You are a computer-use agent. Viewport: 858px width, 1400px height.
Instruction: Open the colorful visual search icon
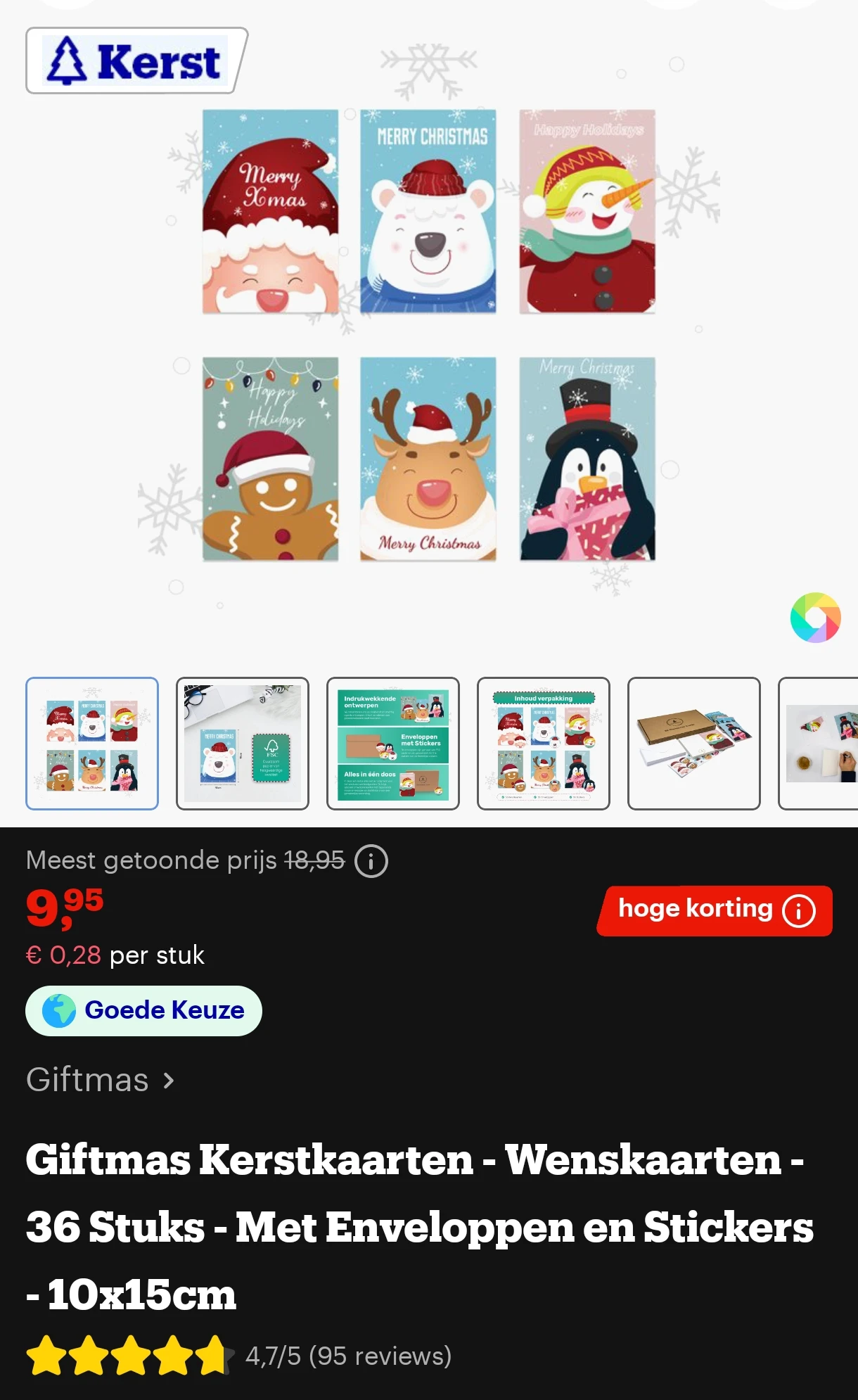(x=815, y=618)
